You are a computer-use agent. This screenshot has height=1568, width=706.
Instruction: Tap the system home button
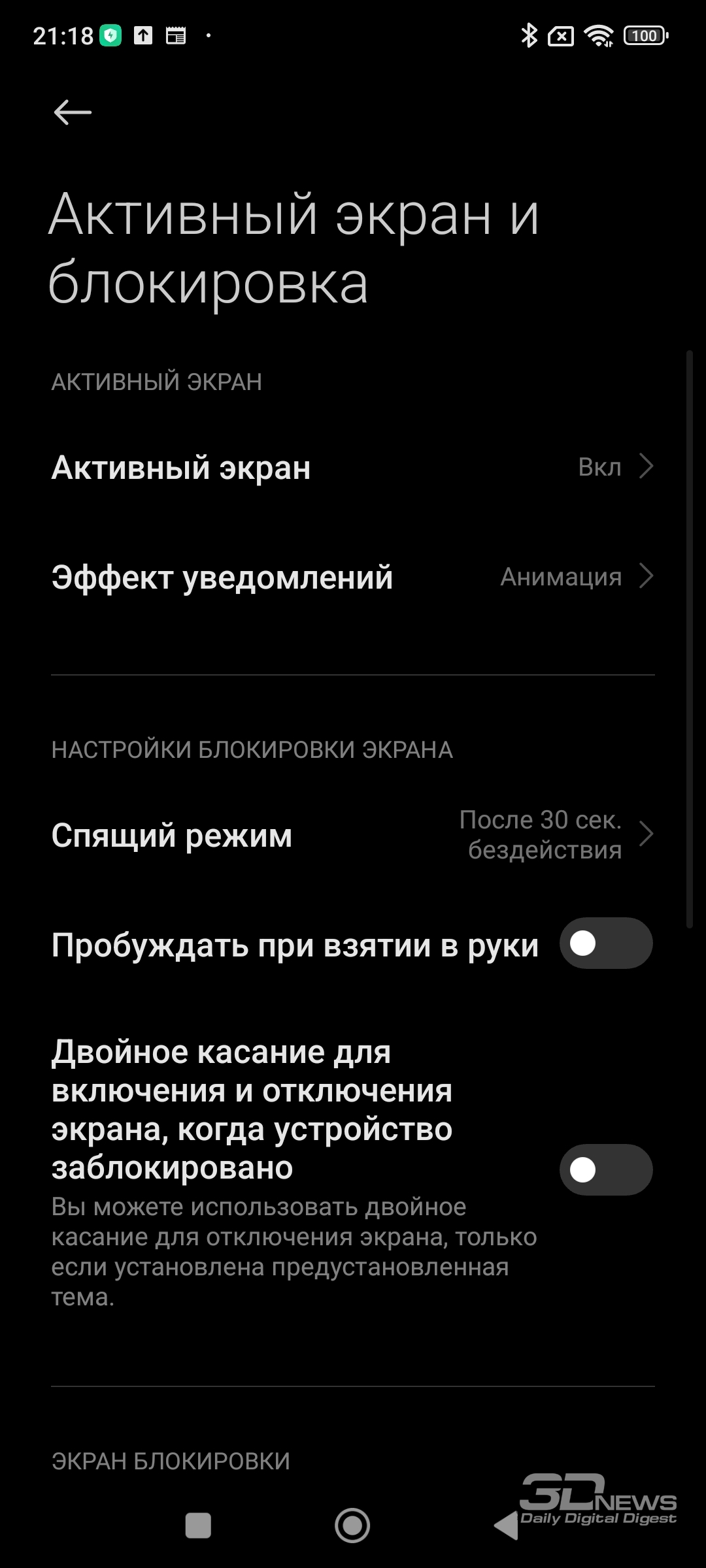(x=352, y=1525)
